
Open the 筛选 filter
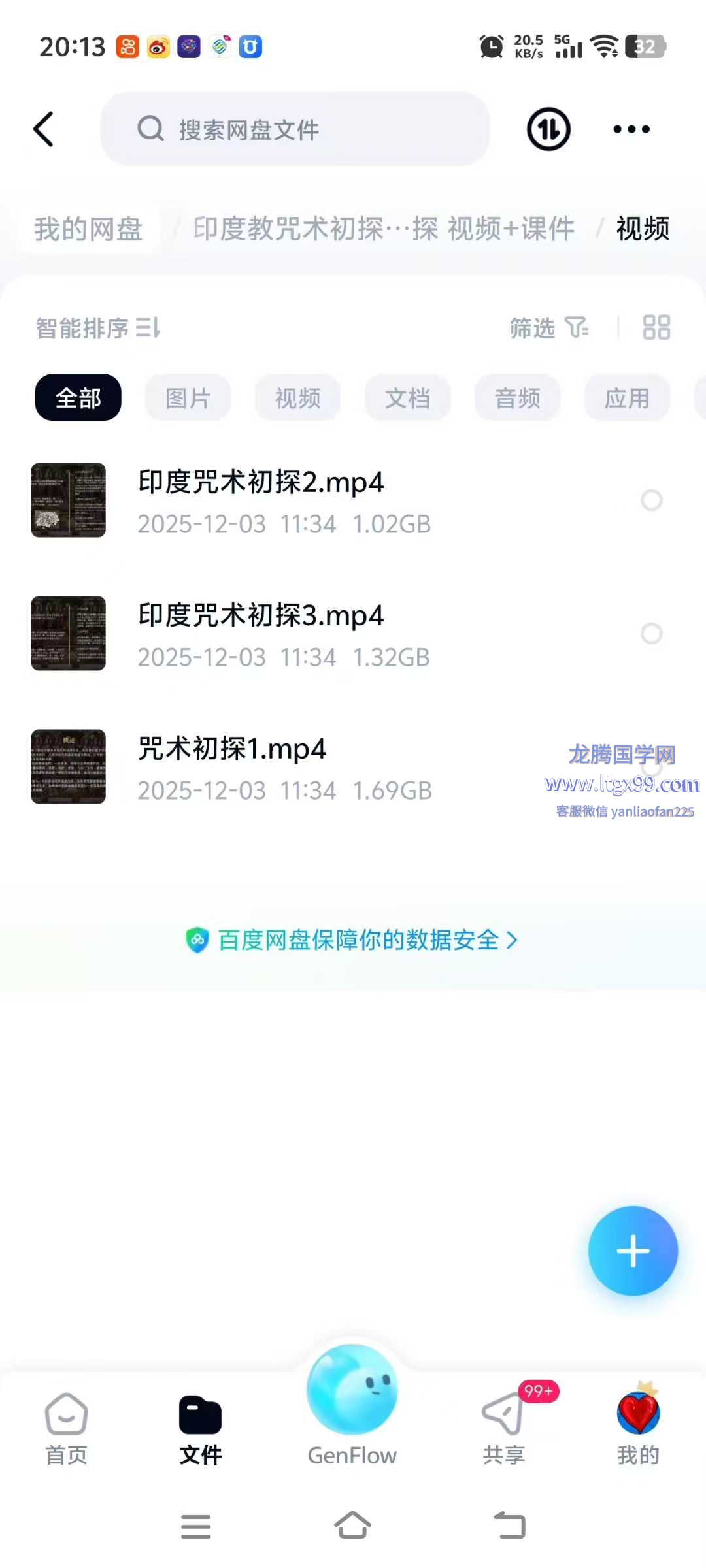point(548,328)
